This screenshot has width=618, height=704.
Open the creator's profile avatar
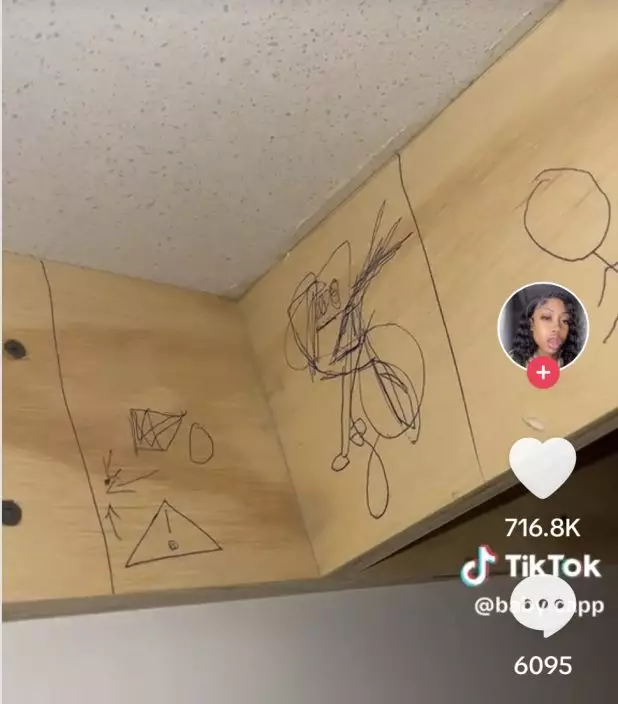(x=543, y=327)
